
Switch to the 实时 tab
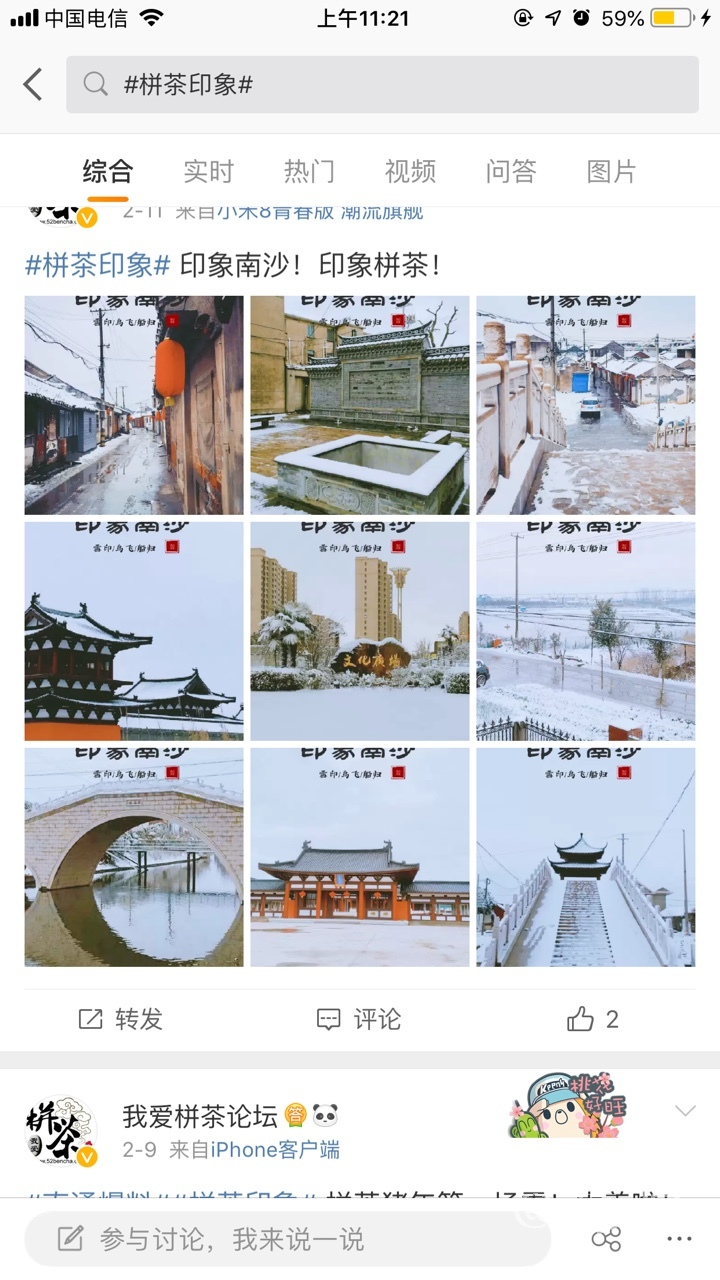pos(208,171)
